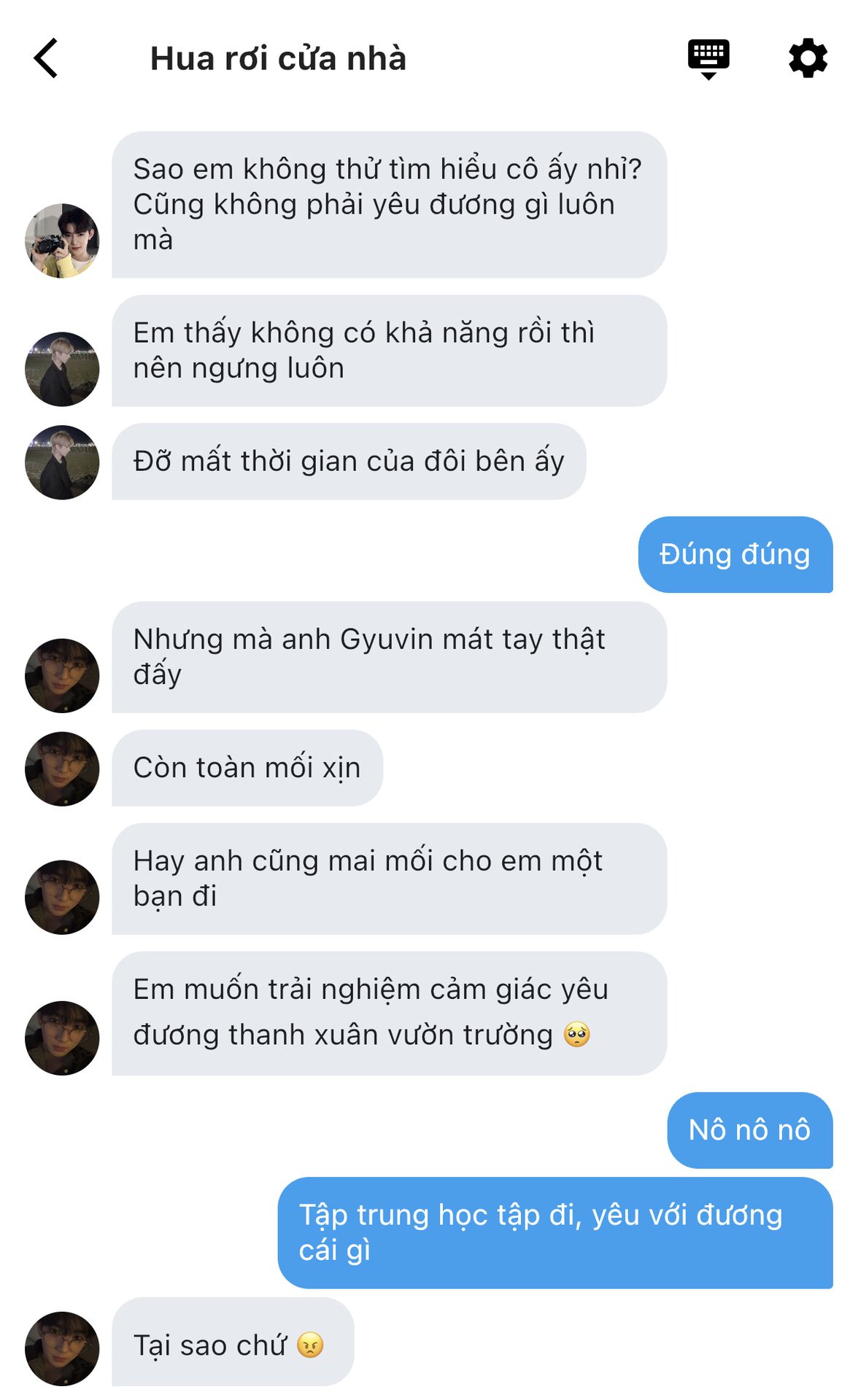Screen dimensions: 858x1400
Task: Go back using the top-left arrow
Action: click(46, 58)
